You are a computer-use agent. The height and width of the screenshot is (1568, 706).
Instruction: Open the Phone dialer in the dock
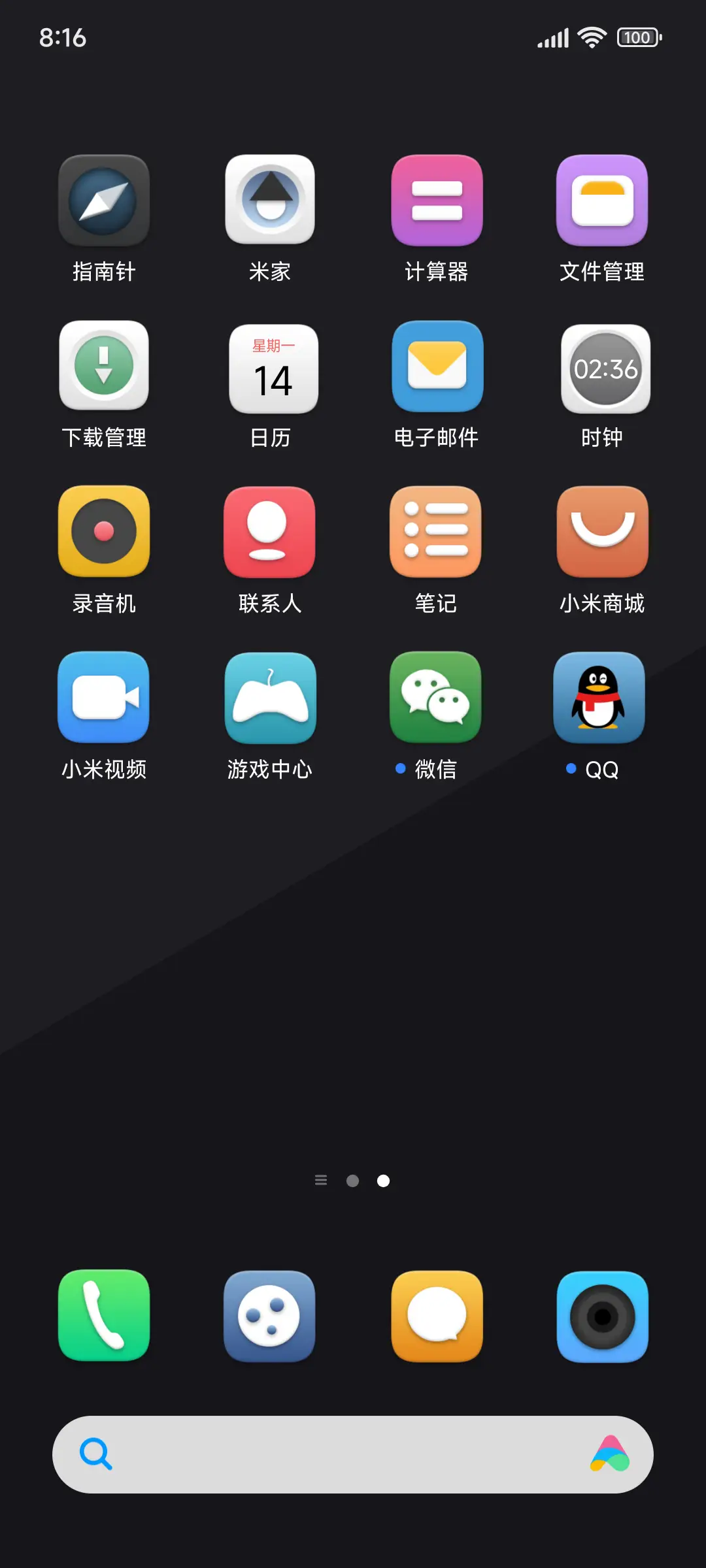tap(104, 1316)
